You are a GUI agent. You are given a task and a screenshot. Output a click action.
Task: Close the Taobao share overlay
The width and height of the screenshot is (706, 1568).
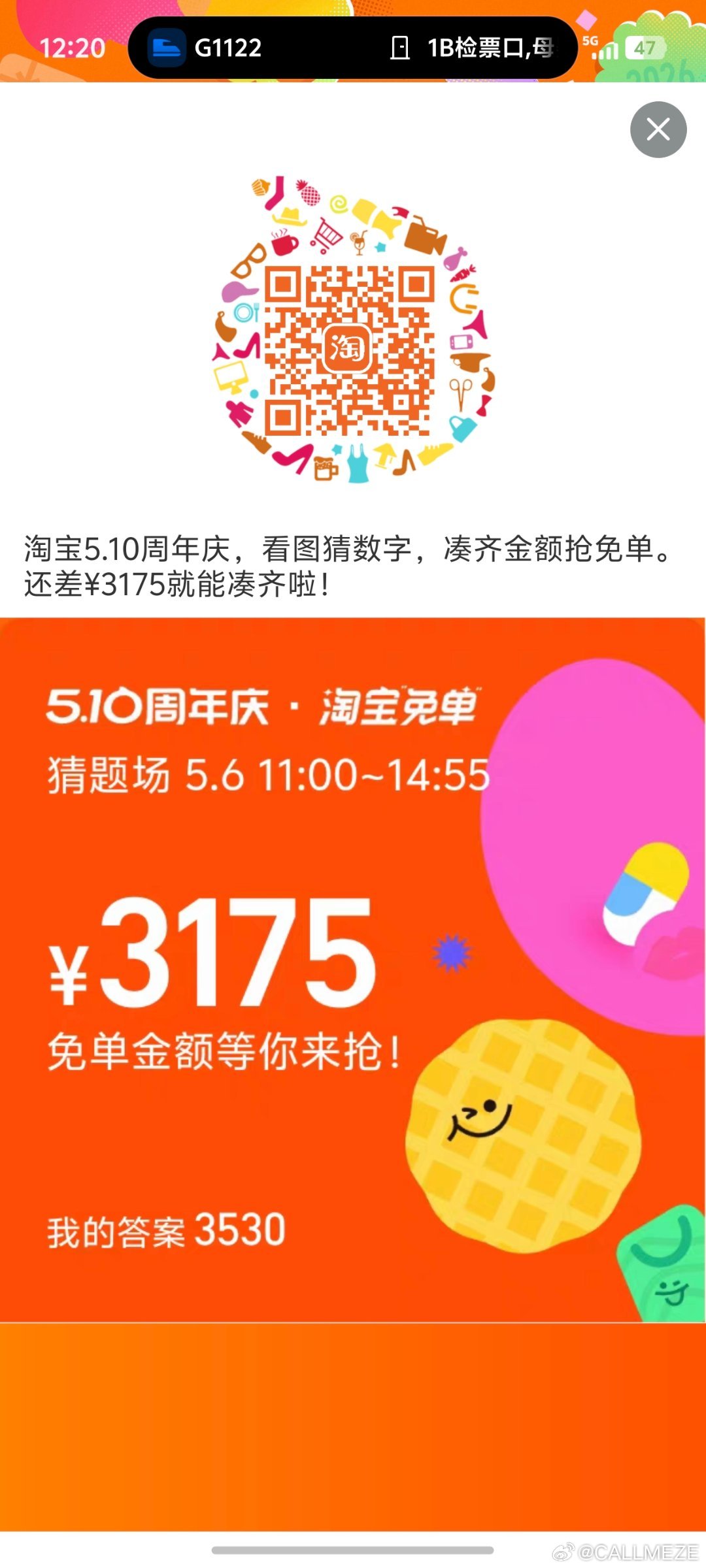pyautogui.click(x=658, y=129)
